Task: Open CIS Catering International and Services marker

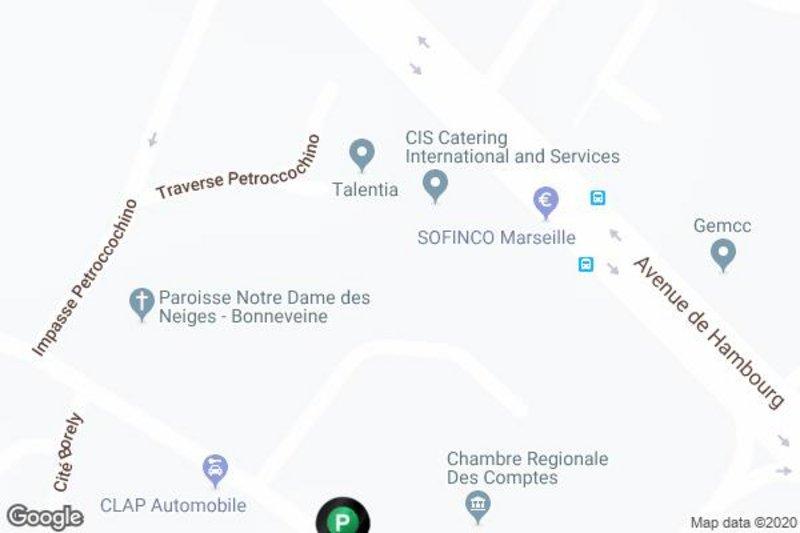Action: (x=434, y=185)
